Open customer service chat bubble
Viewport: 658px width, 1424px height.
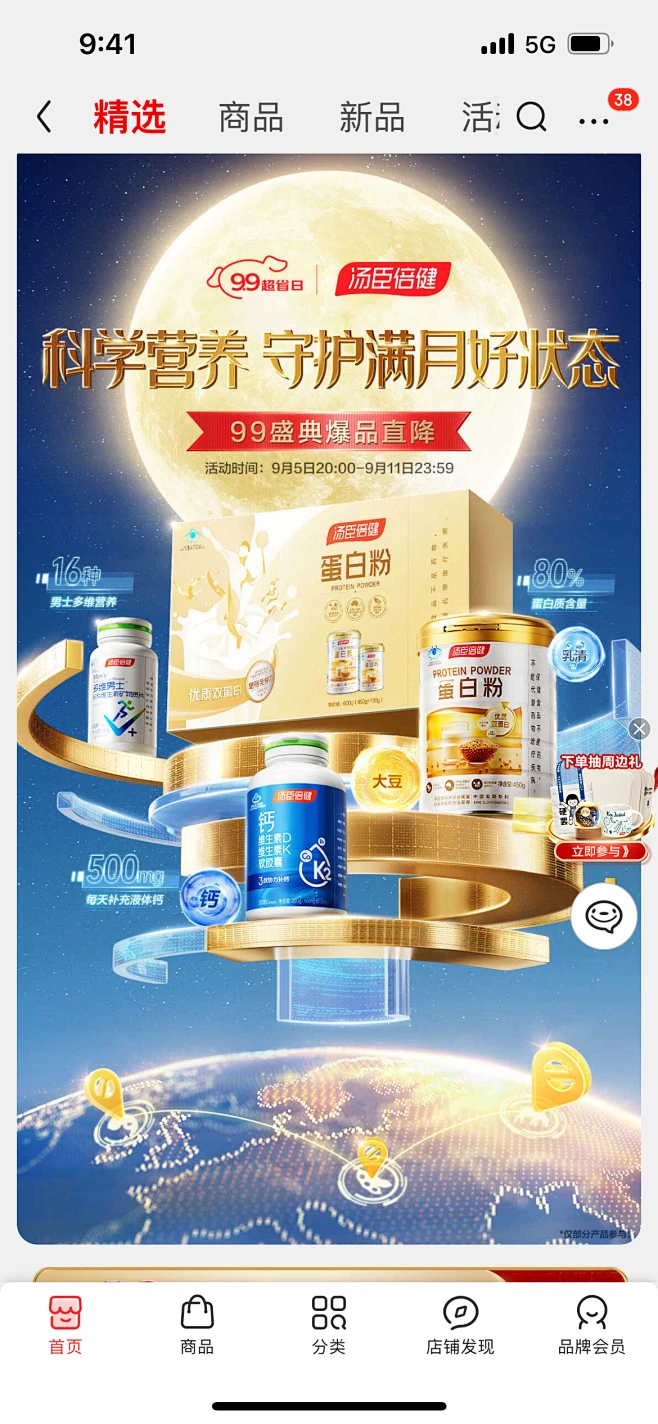[x=604, y=916]
